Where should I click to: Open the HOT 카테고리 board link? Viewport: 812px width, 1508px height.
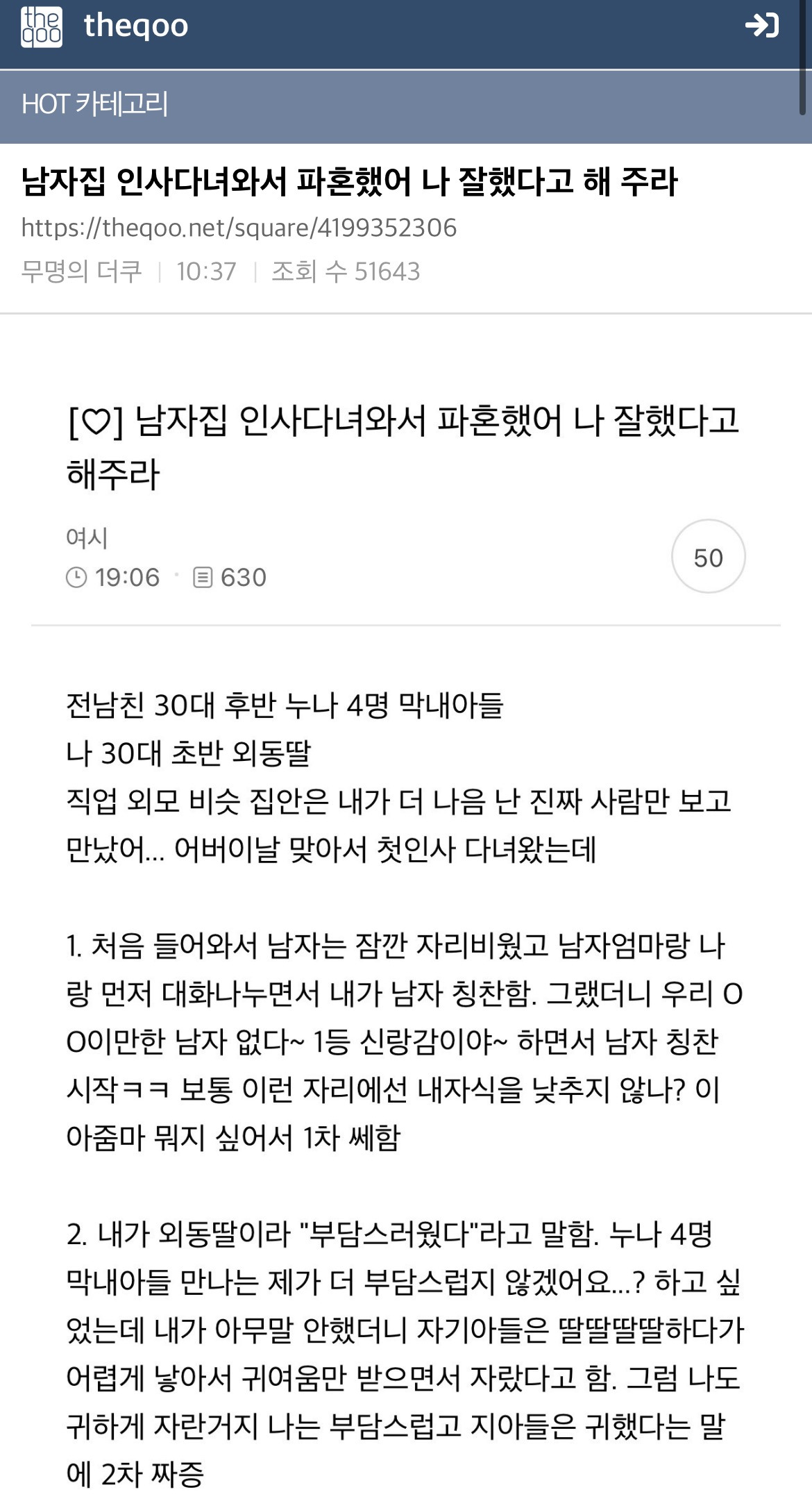click(94, 104)
